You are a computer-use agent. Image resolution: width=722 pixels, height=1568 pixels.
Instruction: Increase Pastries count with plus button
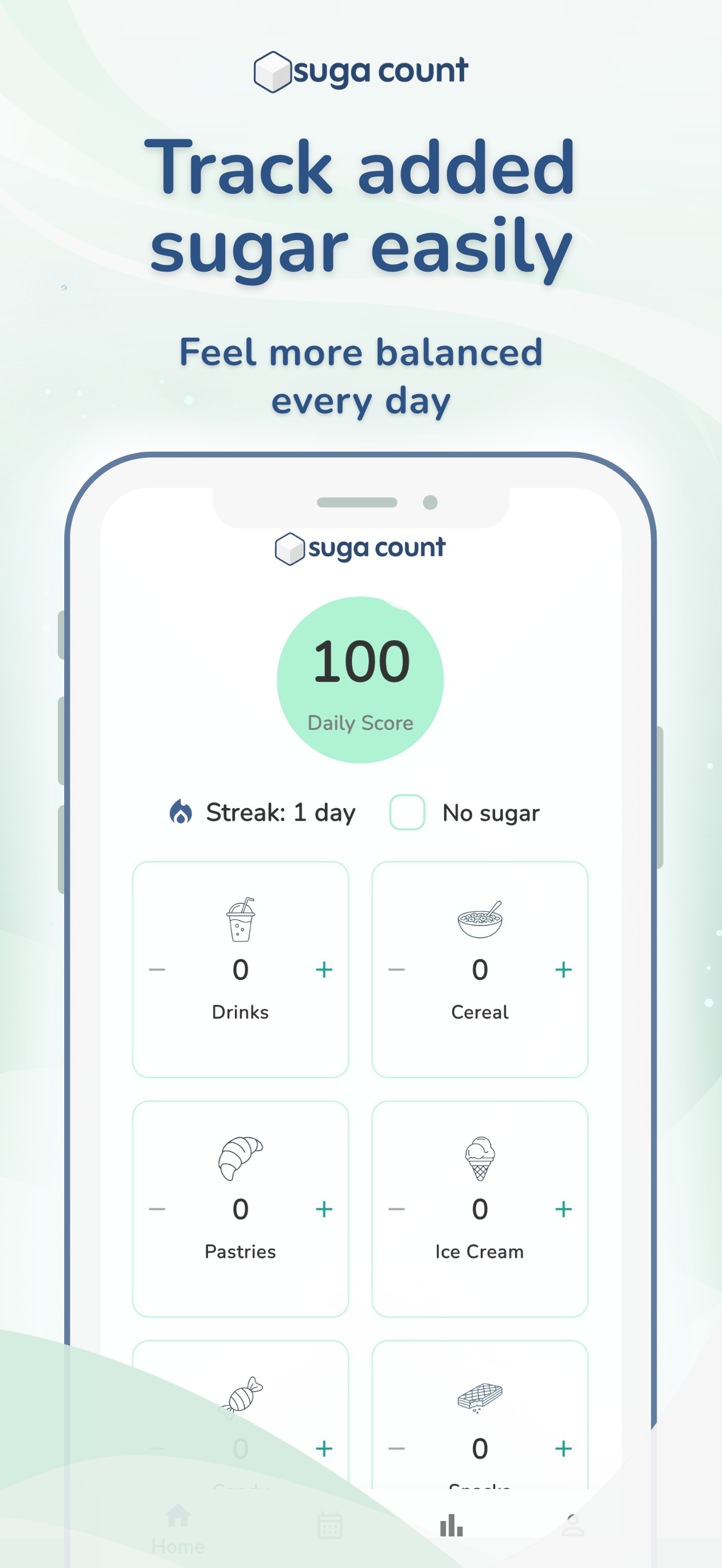point(324,1209)
